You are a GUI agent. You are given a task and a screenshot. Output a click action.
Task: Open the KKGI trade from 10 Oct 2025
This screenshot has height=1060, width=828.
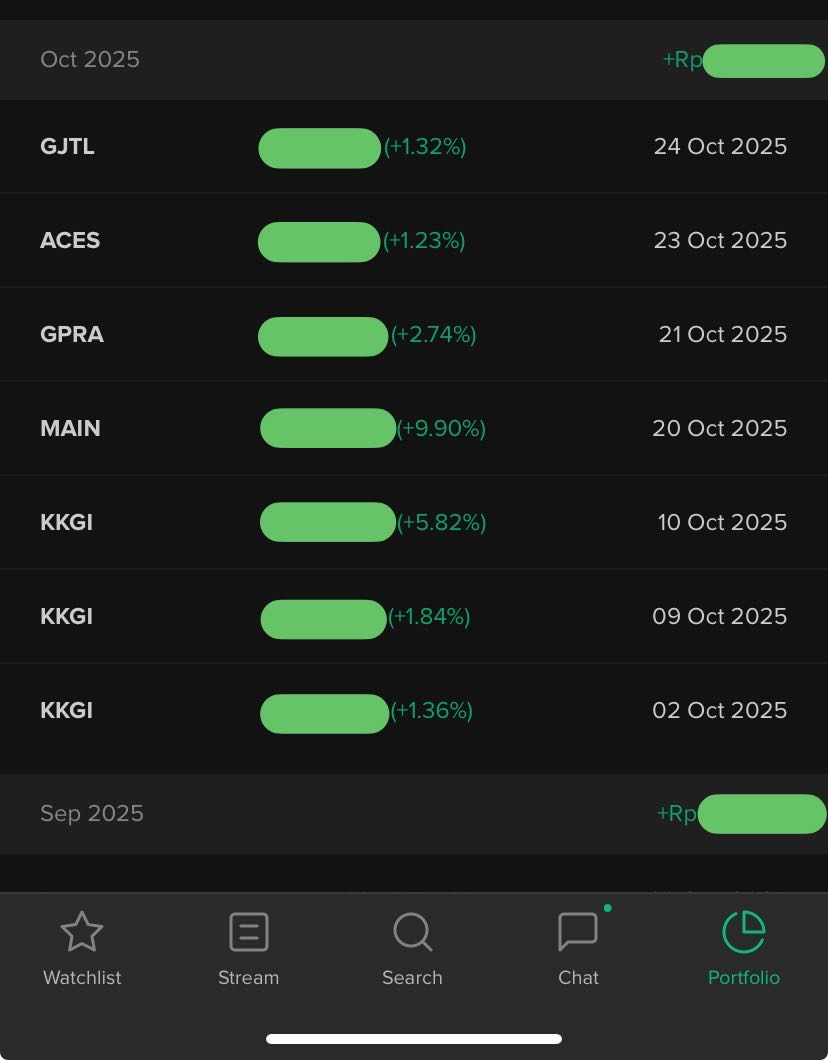pos(413,523)
